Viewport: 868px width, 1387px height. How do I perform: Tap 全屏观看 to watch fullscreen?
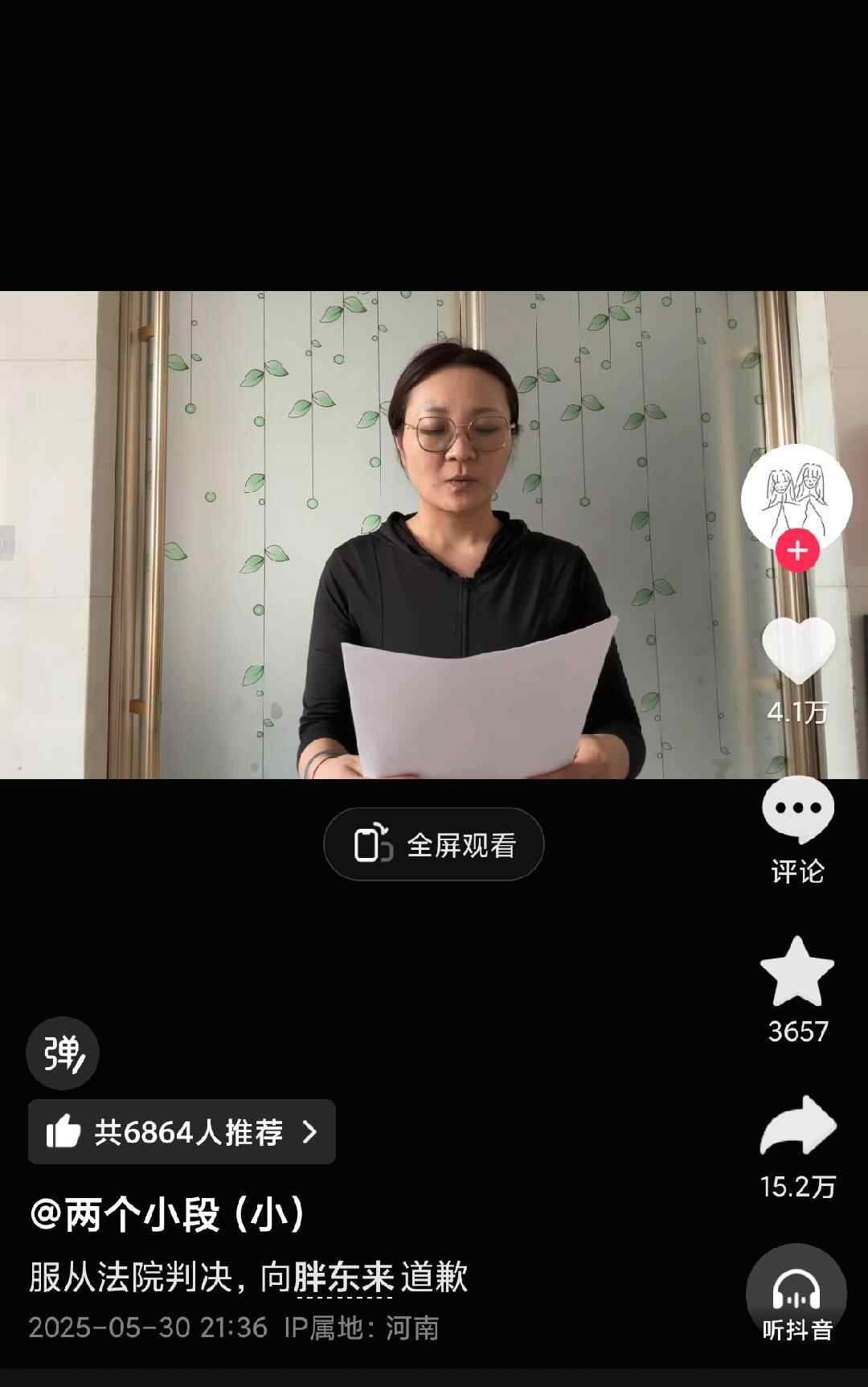coord(434,844)
